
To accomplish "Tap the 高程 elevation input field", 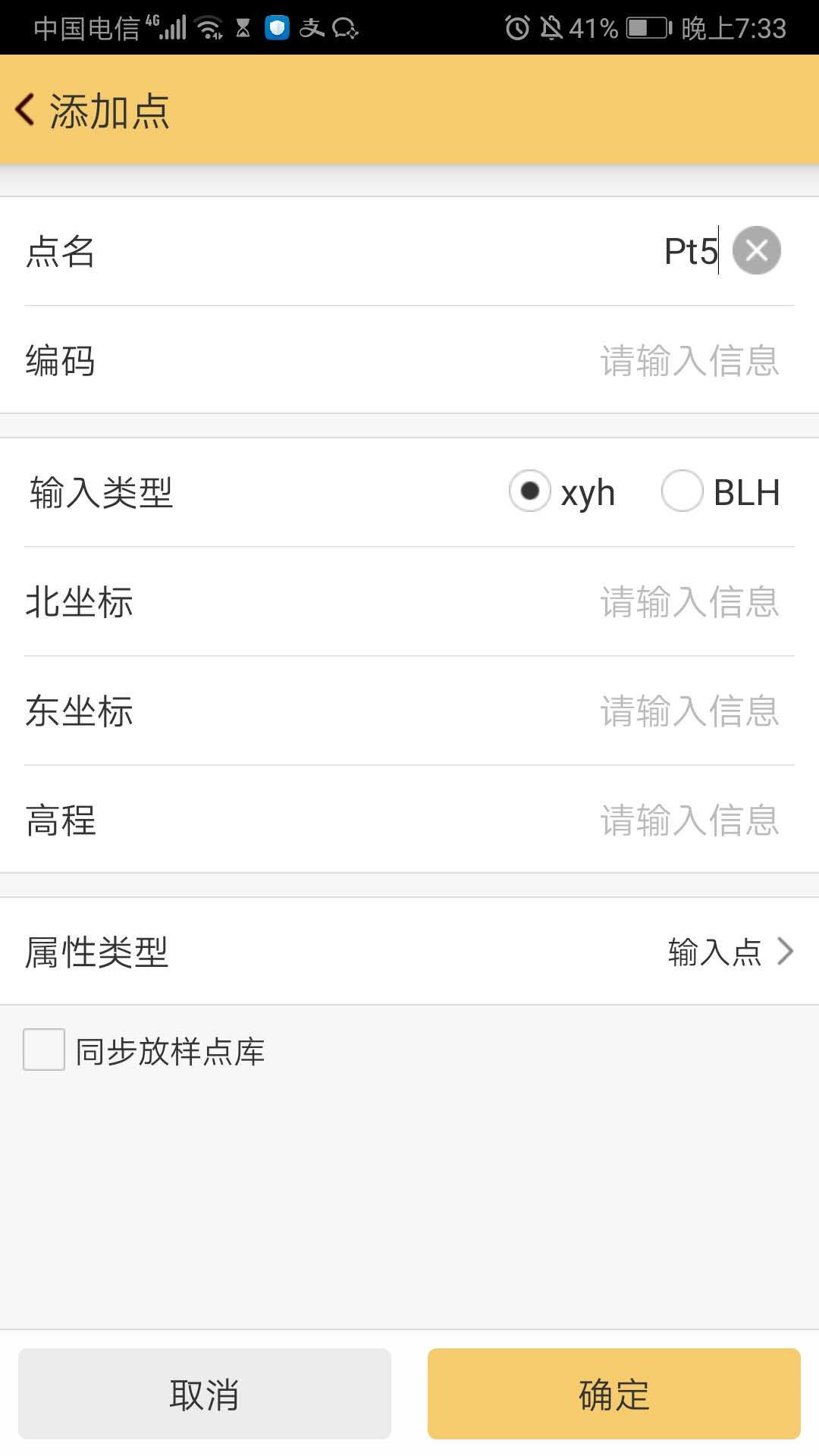I will click(689, 821).
